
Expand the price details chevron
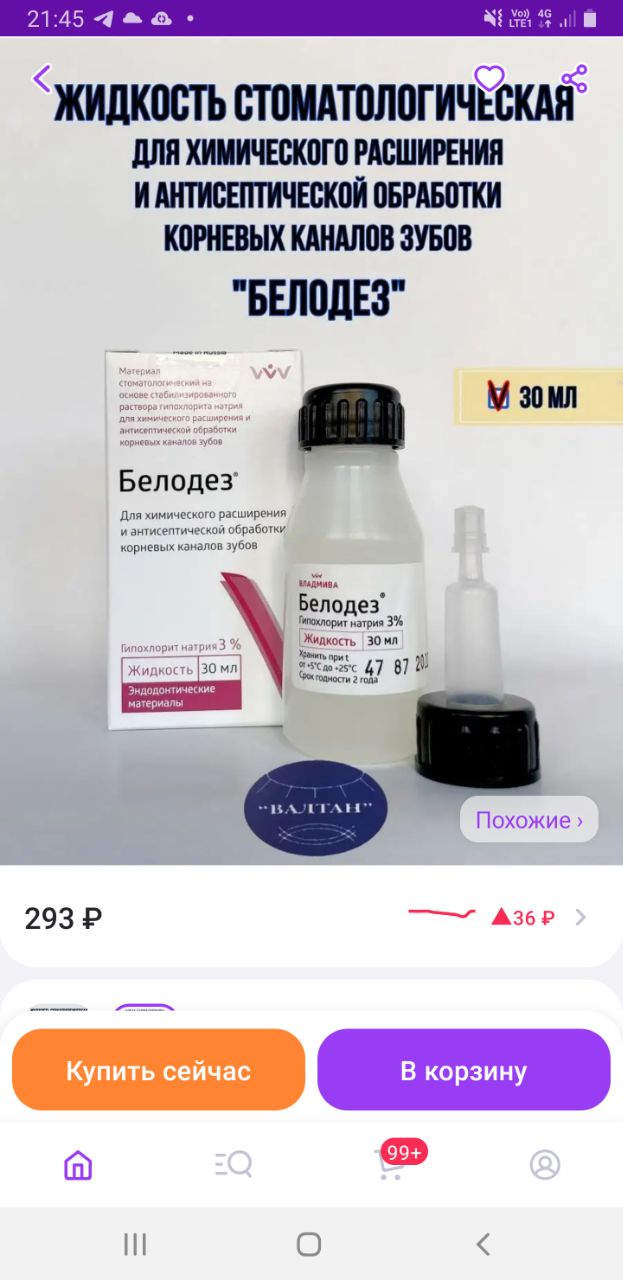[582, 917]
